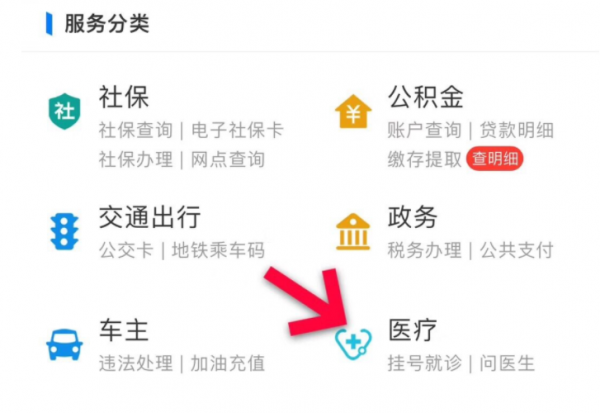Viewport: 600px width, 413px height.
Task: Open the 政务 service category
Action: click(412, 216)
